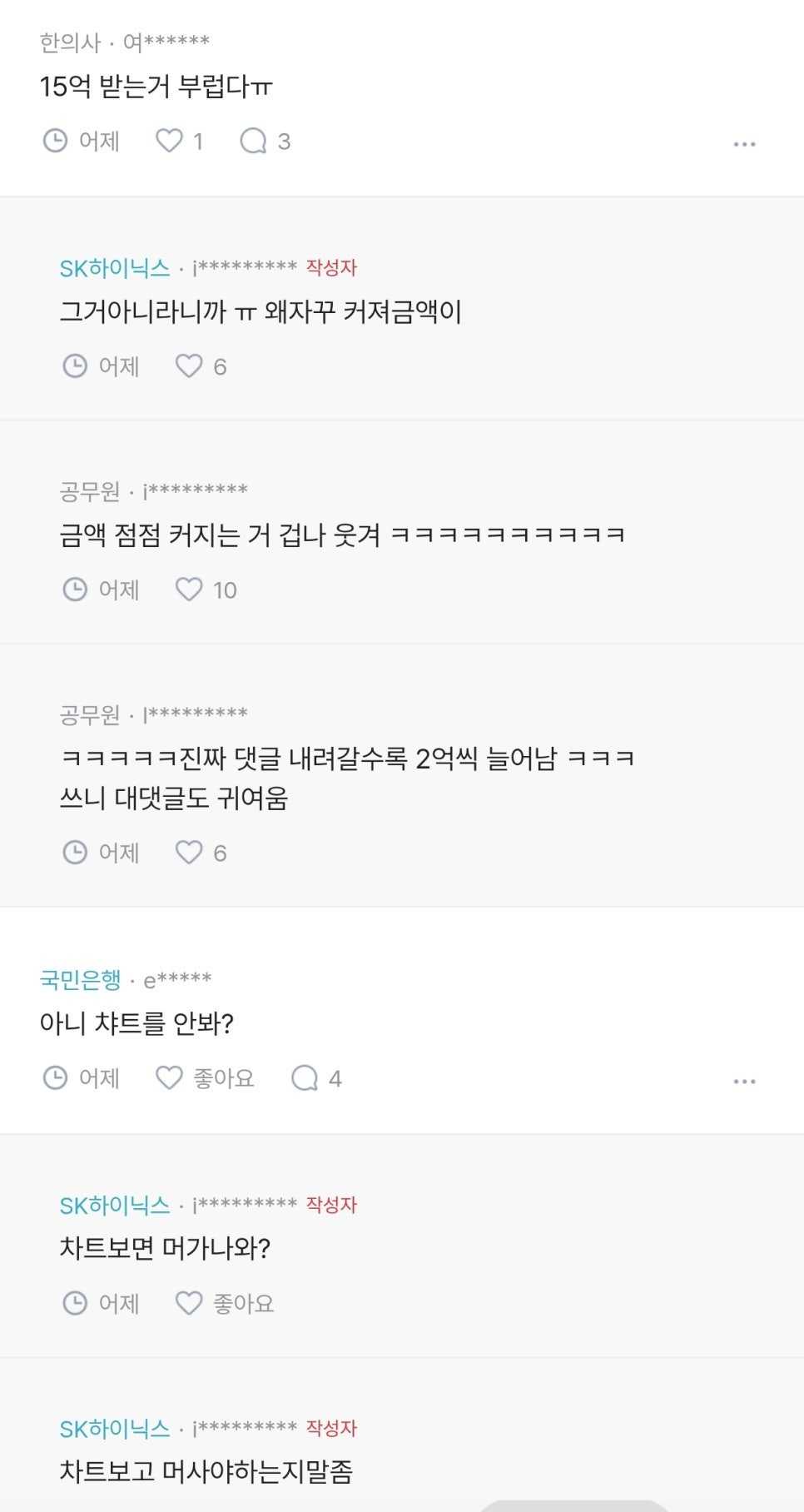This screenshot has height=1512, width=804.
Task: Open replies on the 아니 챠트를 안봐? comment
Action: point(316,1078)
